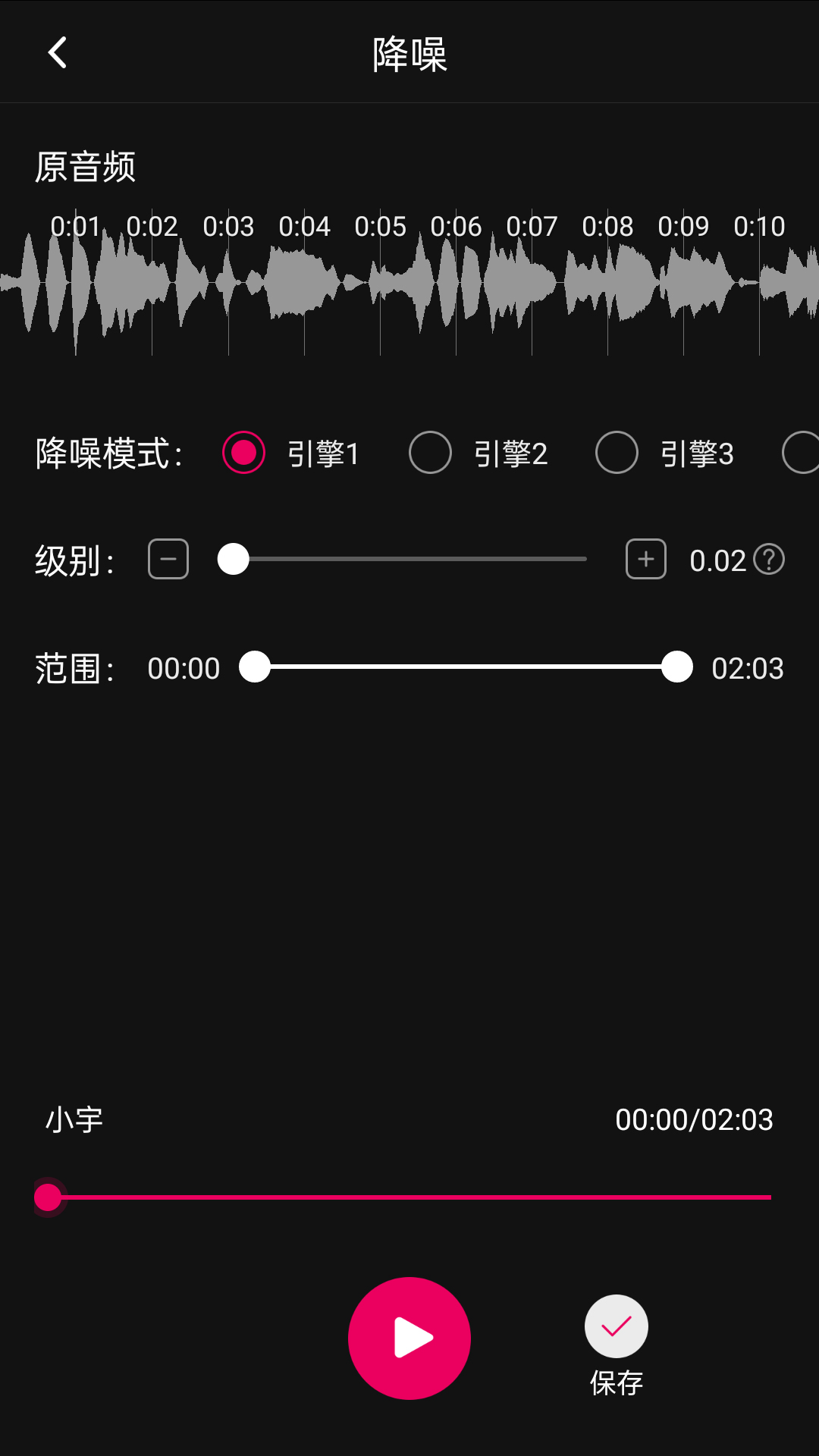Click the 00:00/02:03 time display
Image resolution: width=819 pixels, height=1456 pixels.
[695, 1119]
